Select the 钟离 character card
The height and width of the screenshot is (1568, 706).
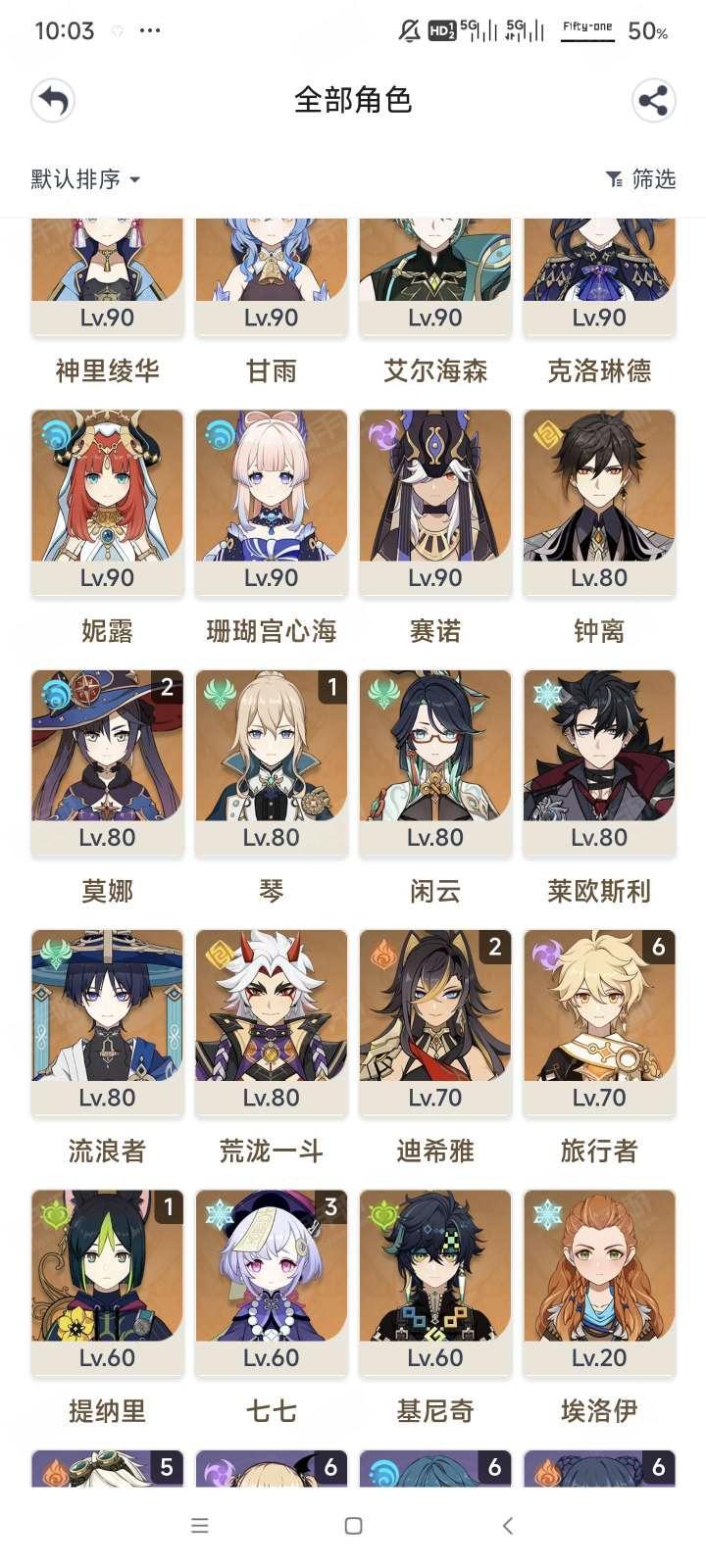click(599, 502)
